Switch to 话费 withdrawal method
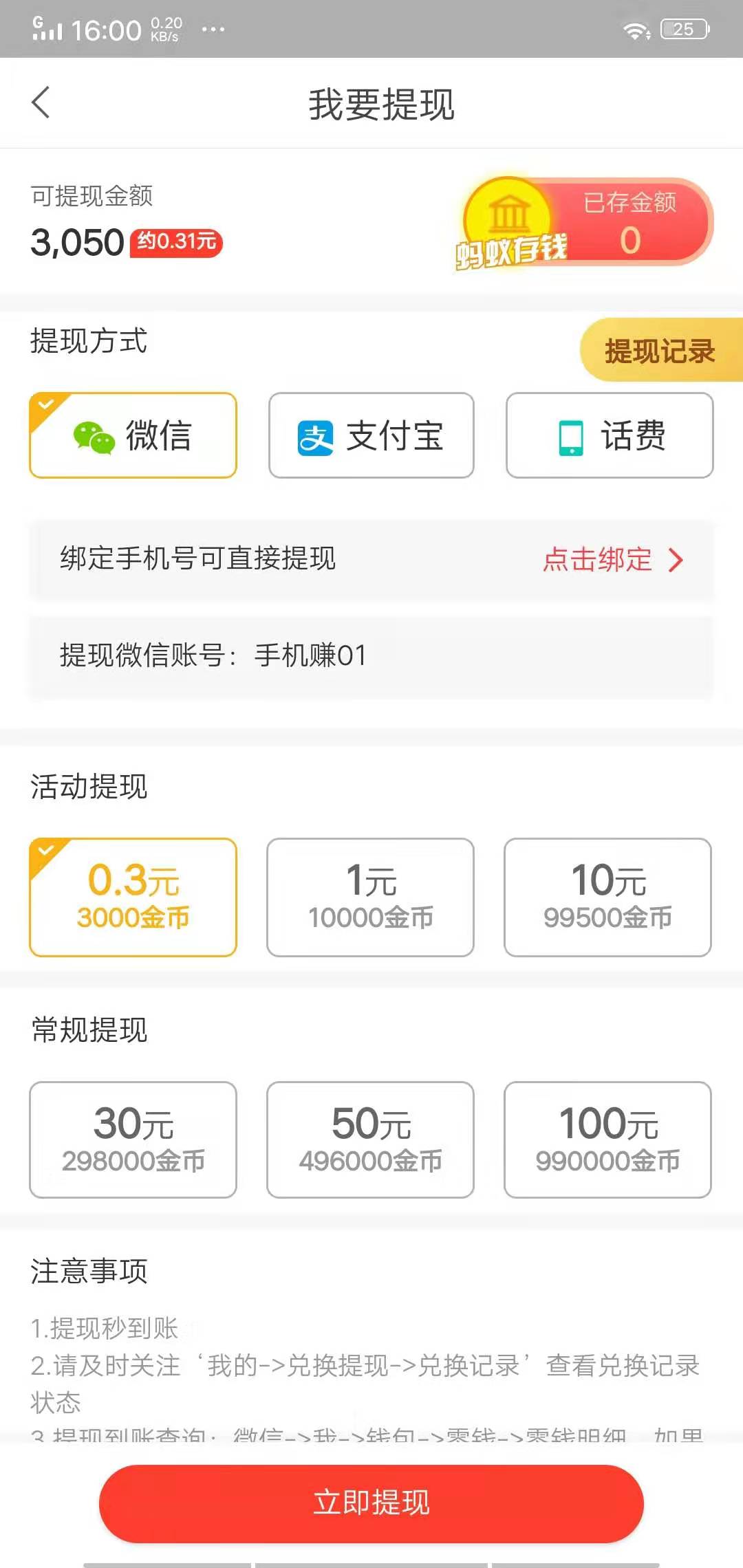The image size is (743, 1568). (x=609, y=435)
